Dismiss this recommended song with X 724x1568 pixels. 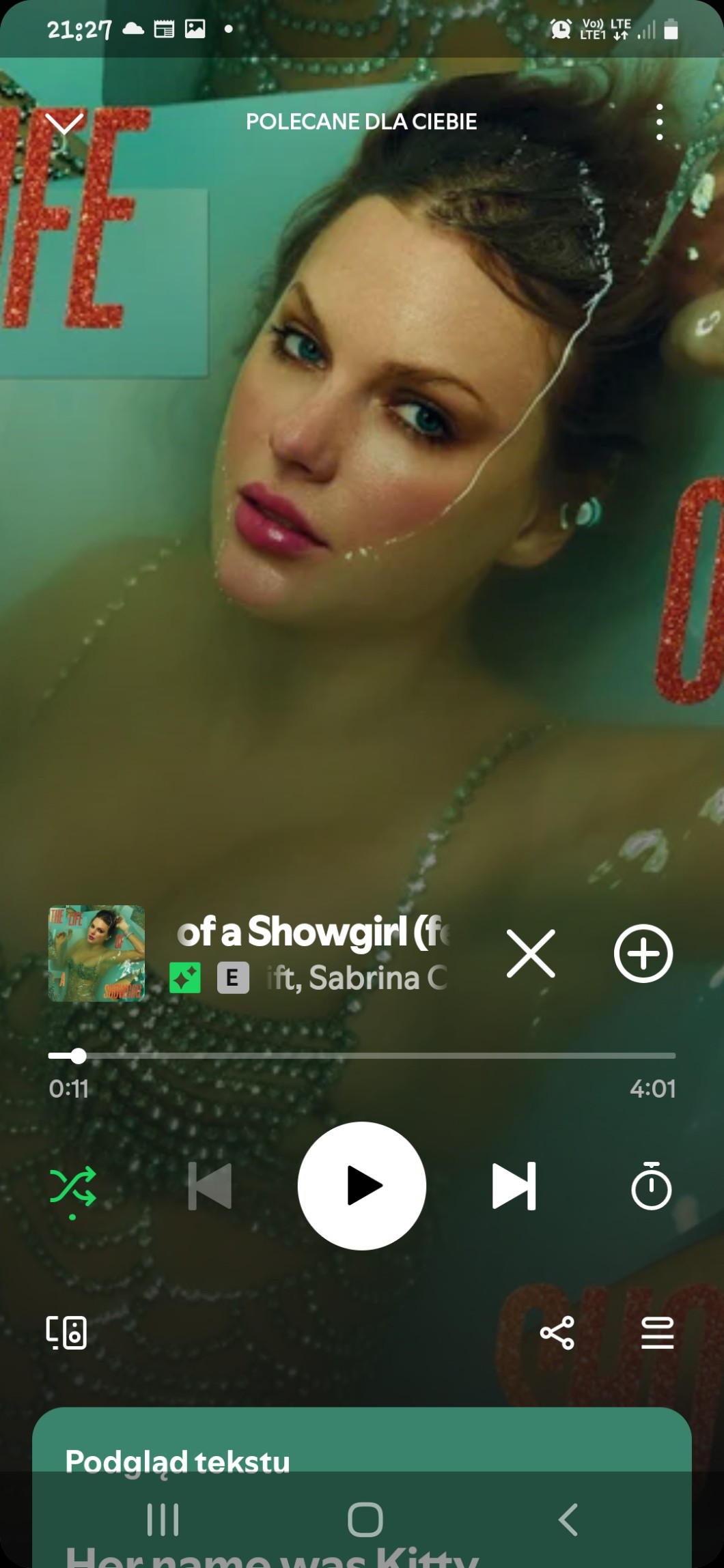(x=531, y=953)
